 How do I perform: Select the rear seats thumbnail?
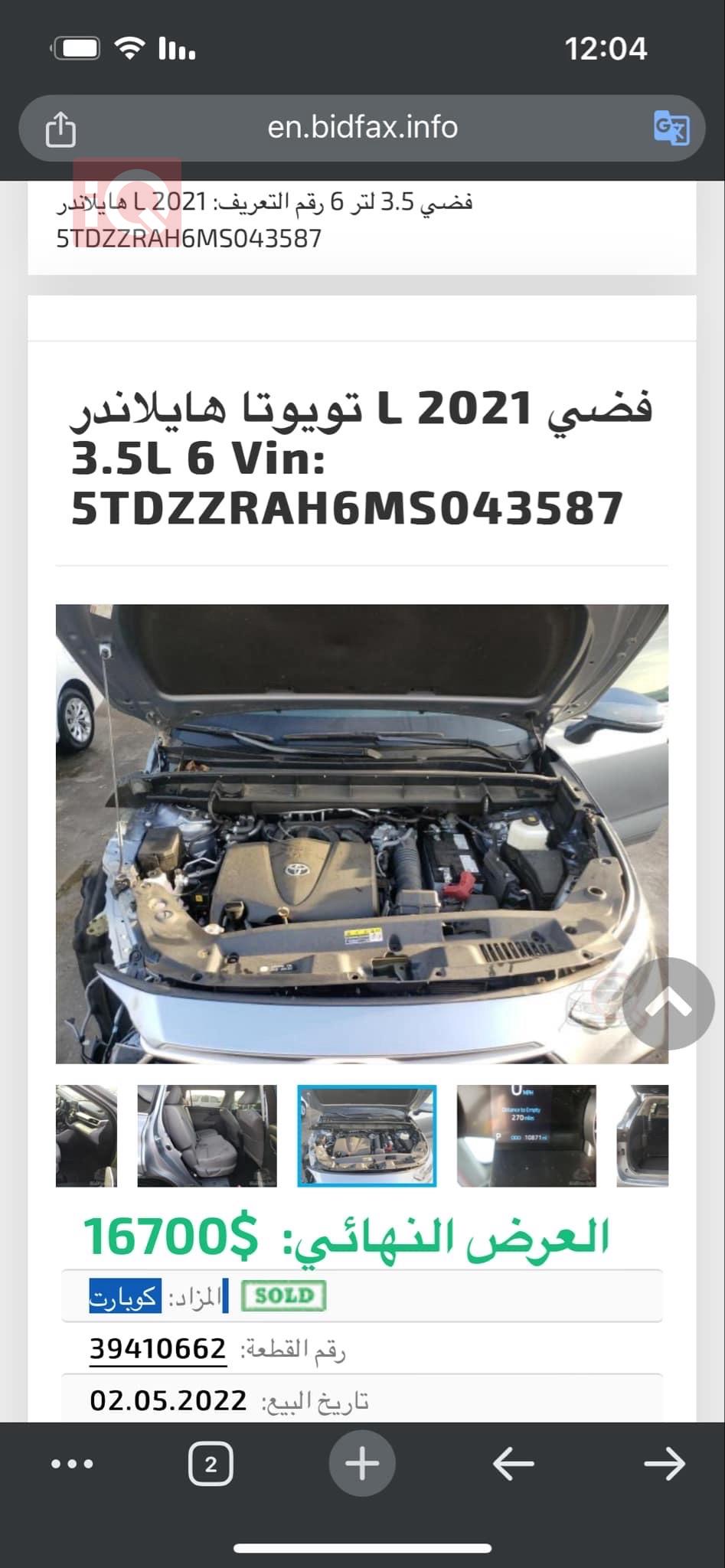[207, 1135]
